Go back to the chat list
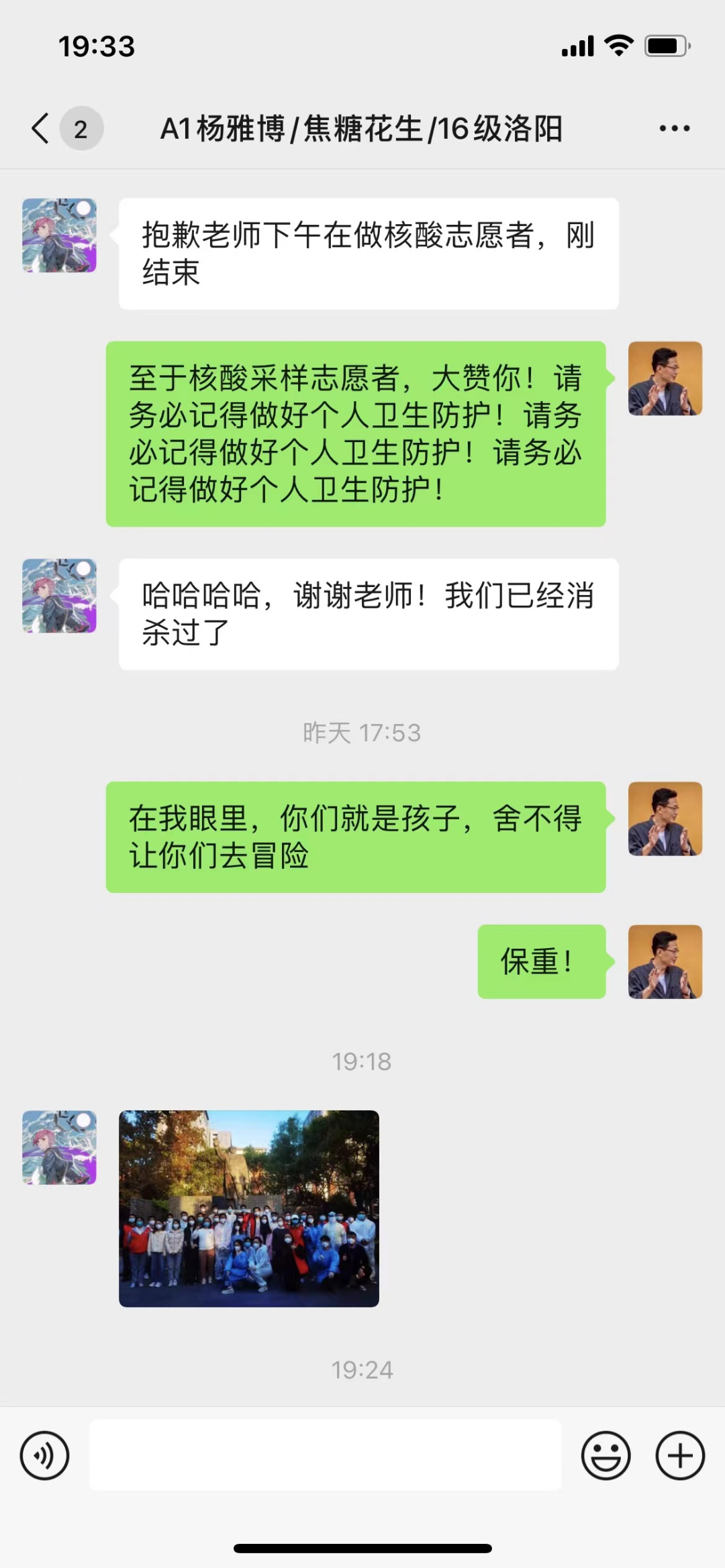 pyautogui.click(x=42, y=128)
